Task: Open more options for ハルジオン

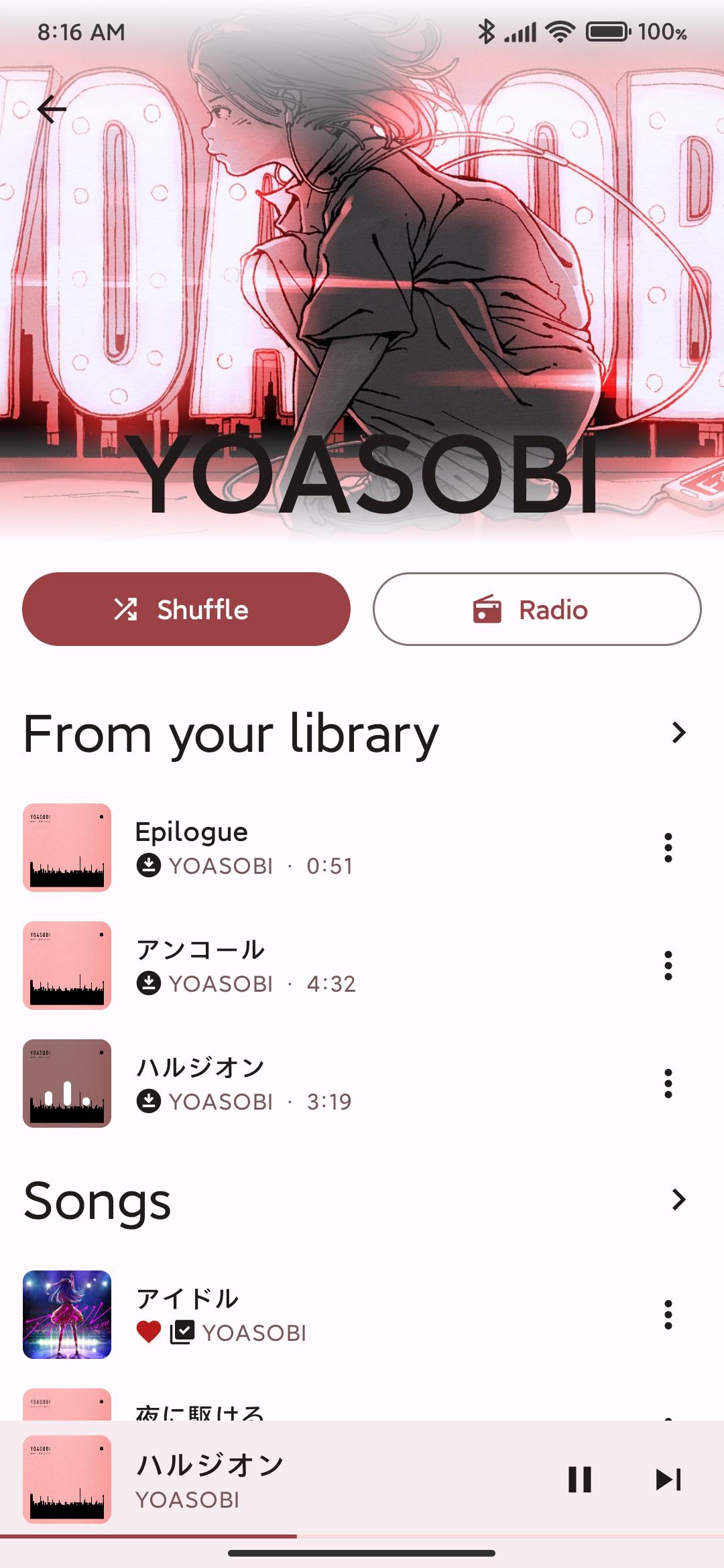Action: (x=668, y=1084)
